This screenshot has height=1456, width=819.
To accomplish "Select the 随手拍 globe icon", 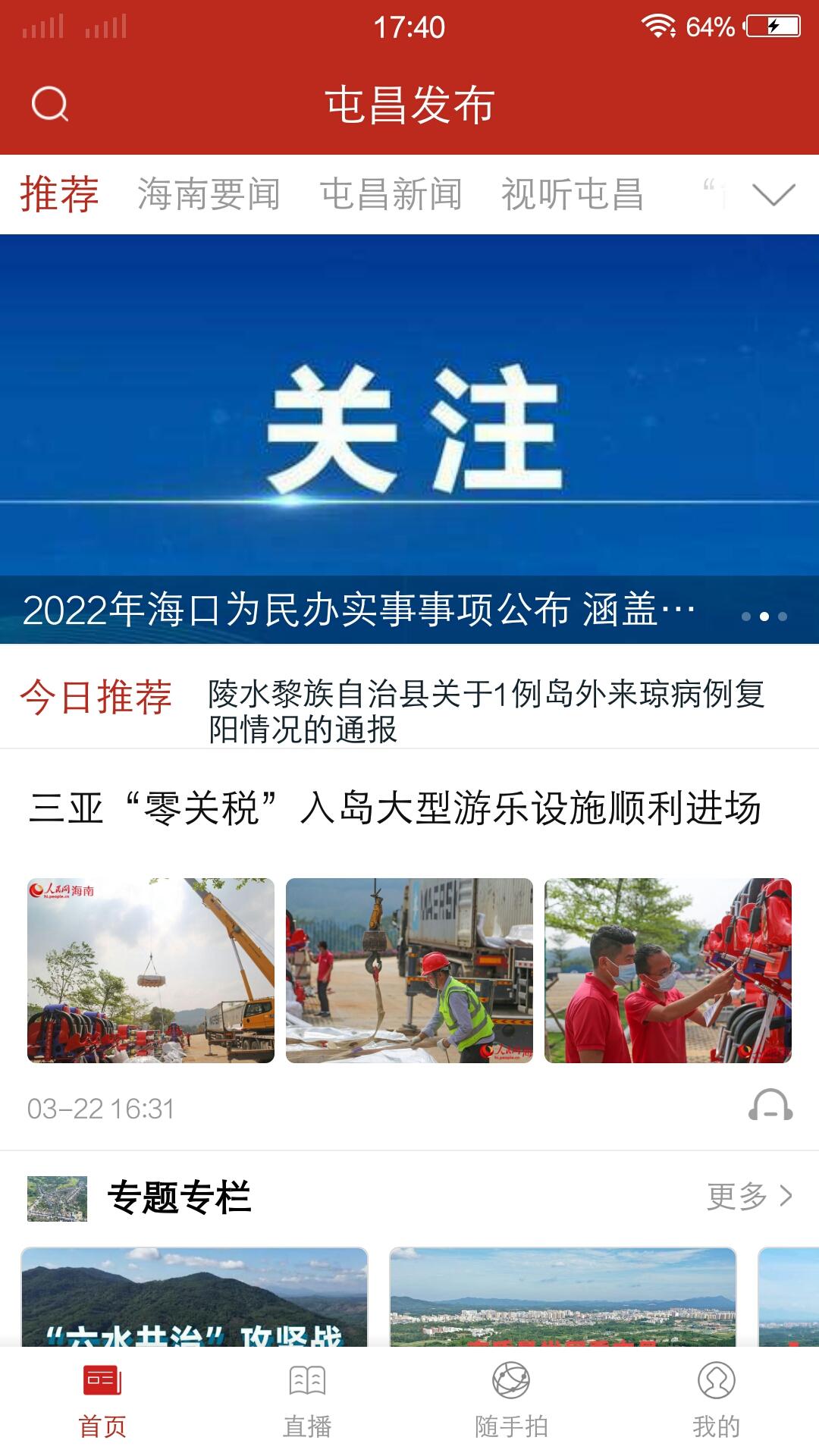I will coord(512,1395).
